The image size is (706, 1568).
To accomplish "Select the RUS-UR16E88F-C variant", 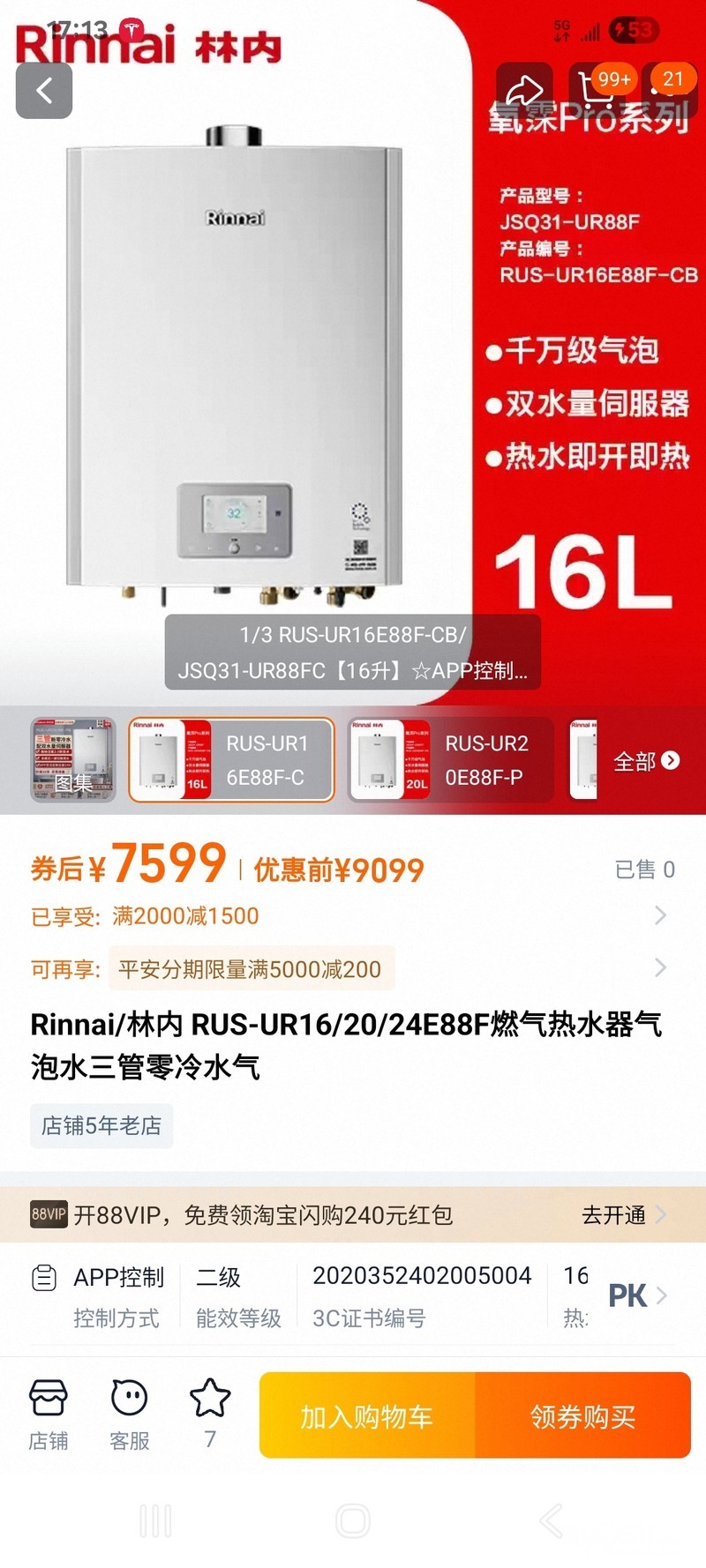I will pos(231,759).
